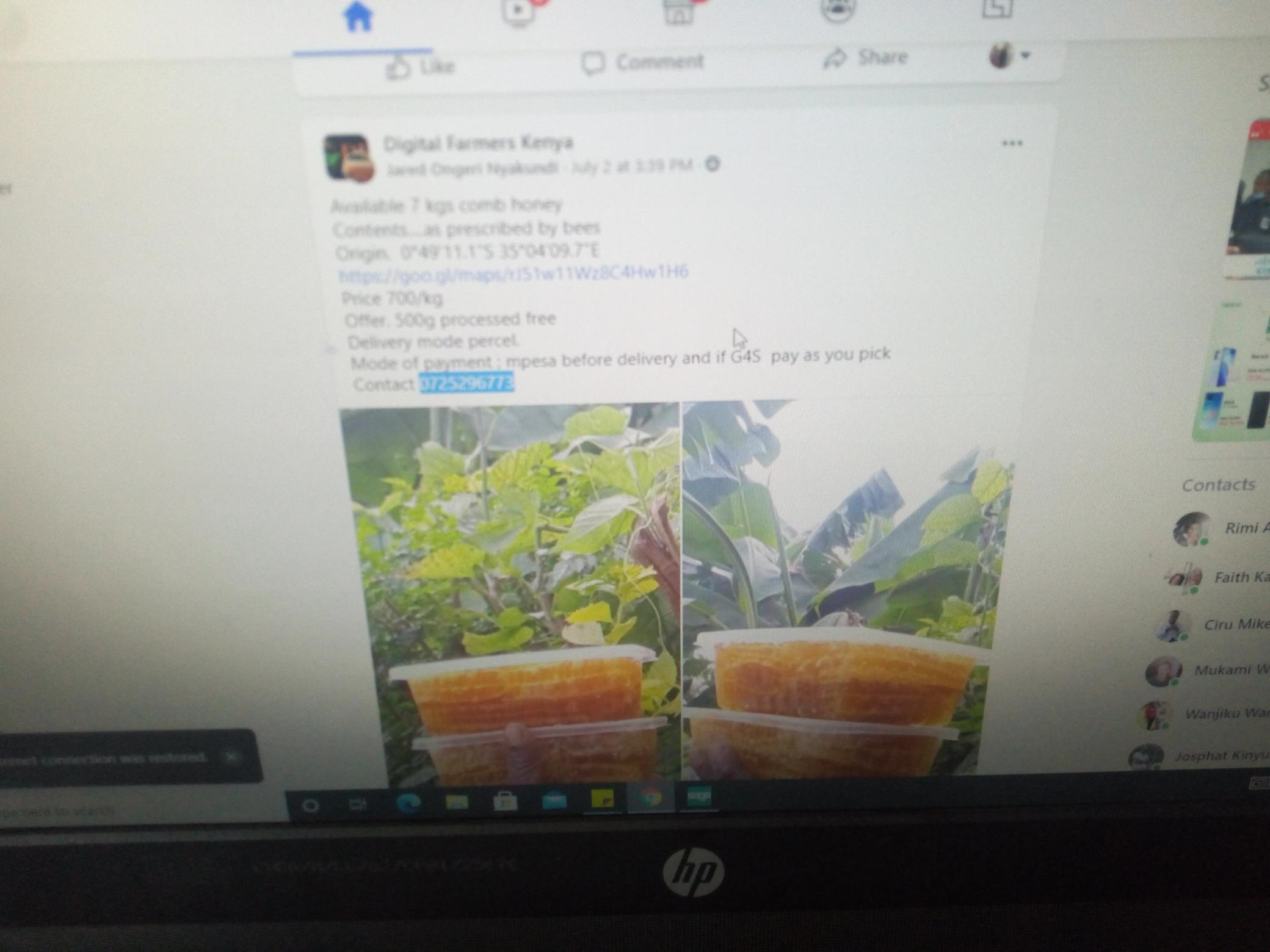Go to the Facebook Home tab
Viewport: 1270px width, 952px height.
coord(358,16)
